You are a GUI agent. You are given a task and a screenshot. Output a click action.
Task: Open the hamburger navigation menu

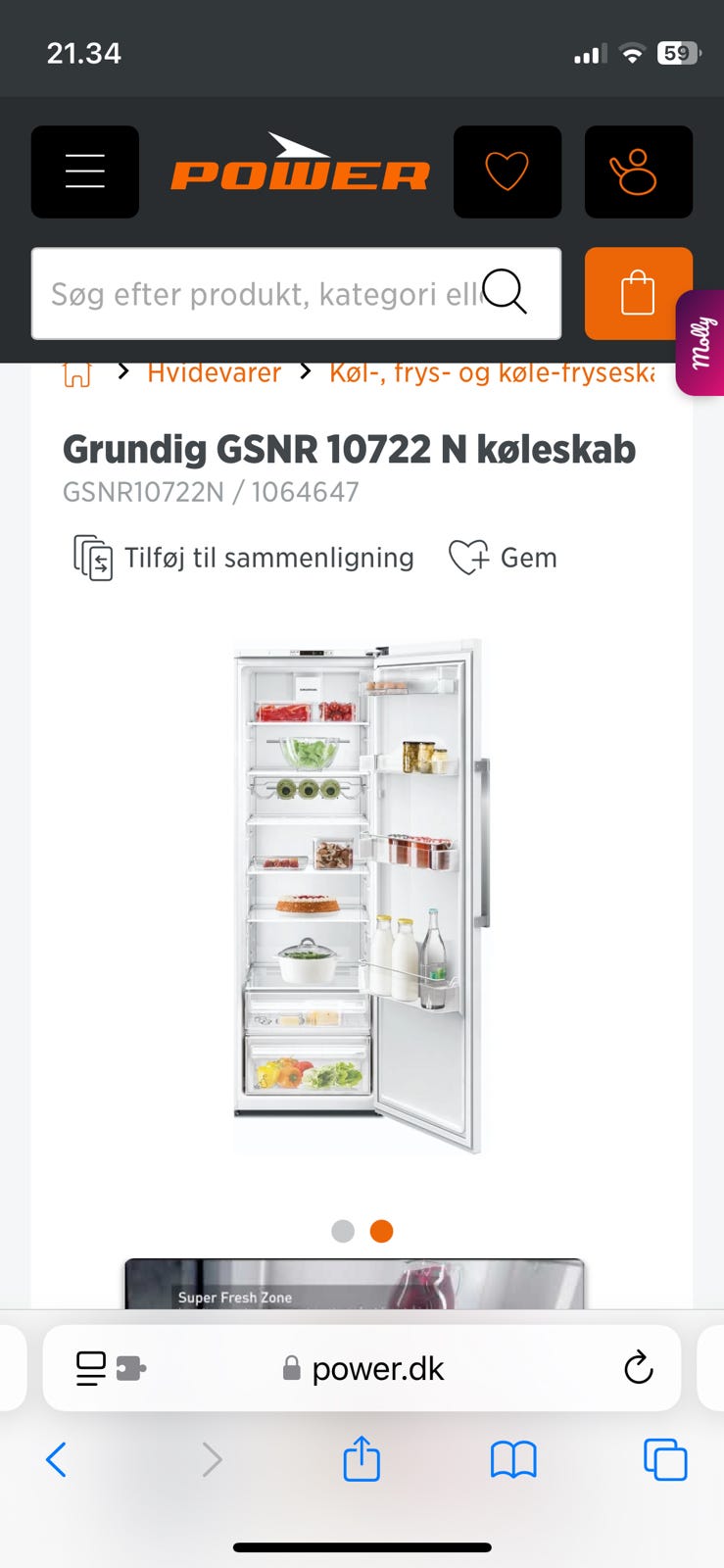coord(84,171)
